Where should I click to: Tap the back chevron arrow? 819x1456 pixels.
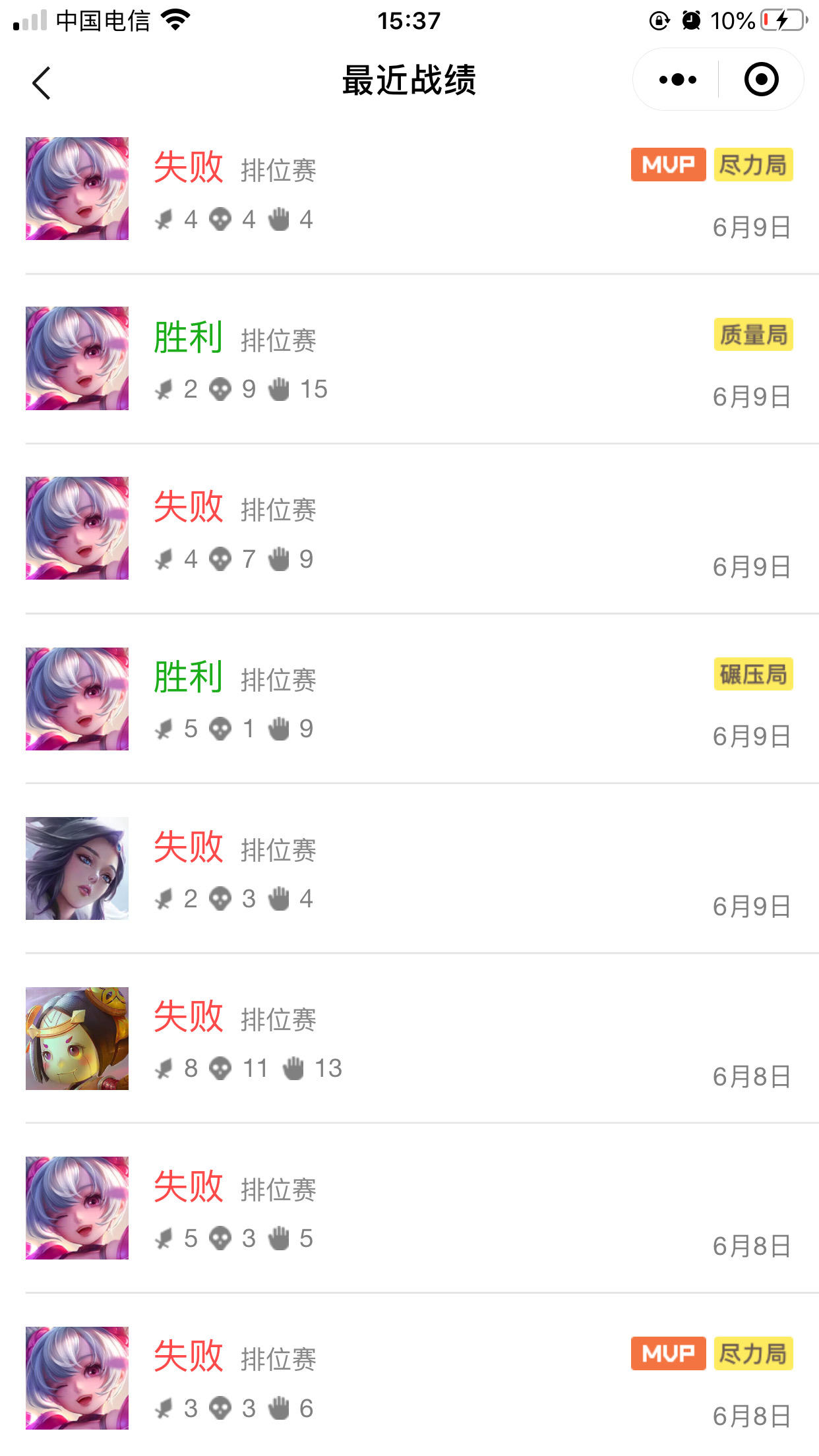[41, 84]
